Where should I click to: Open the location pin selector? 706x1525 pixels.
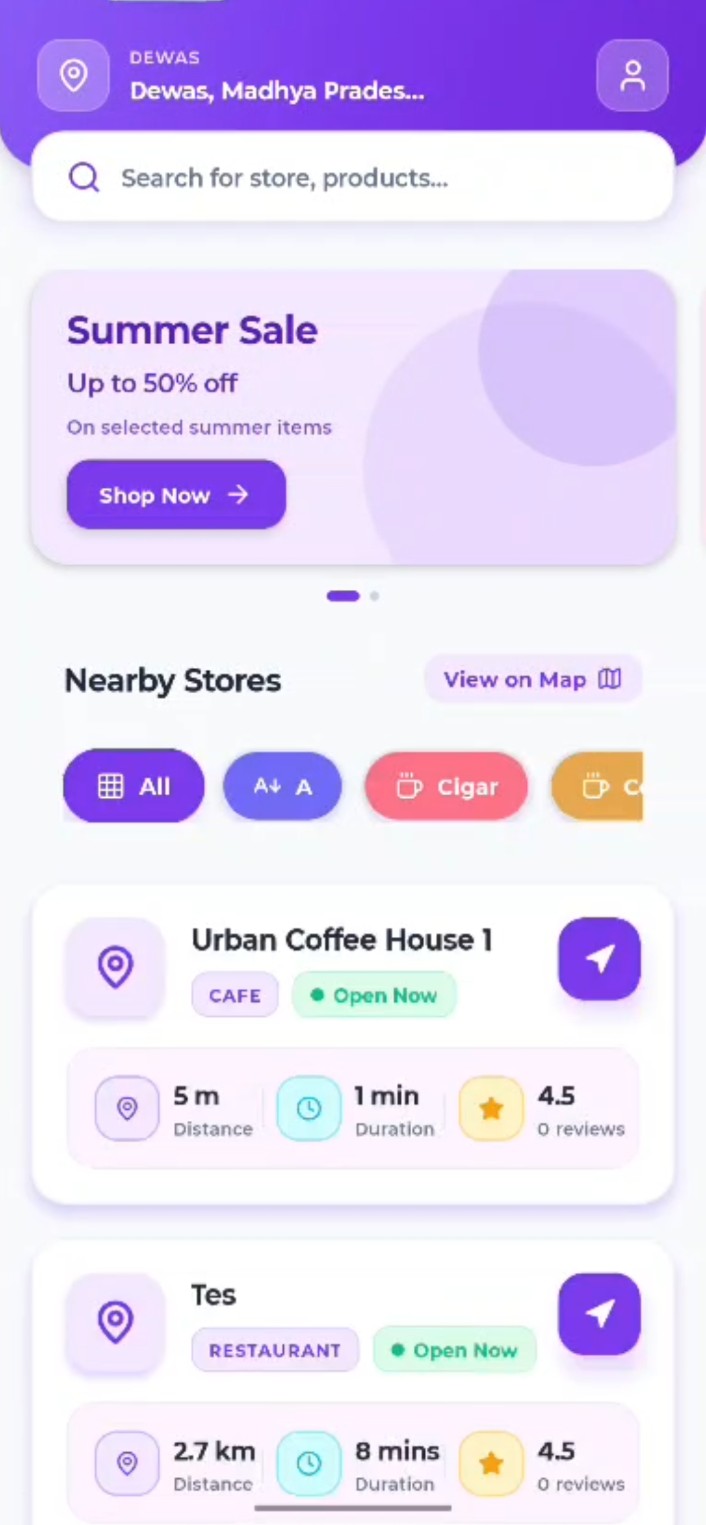[x=73, y=75]
